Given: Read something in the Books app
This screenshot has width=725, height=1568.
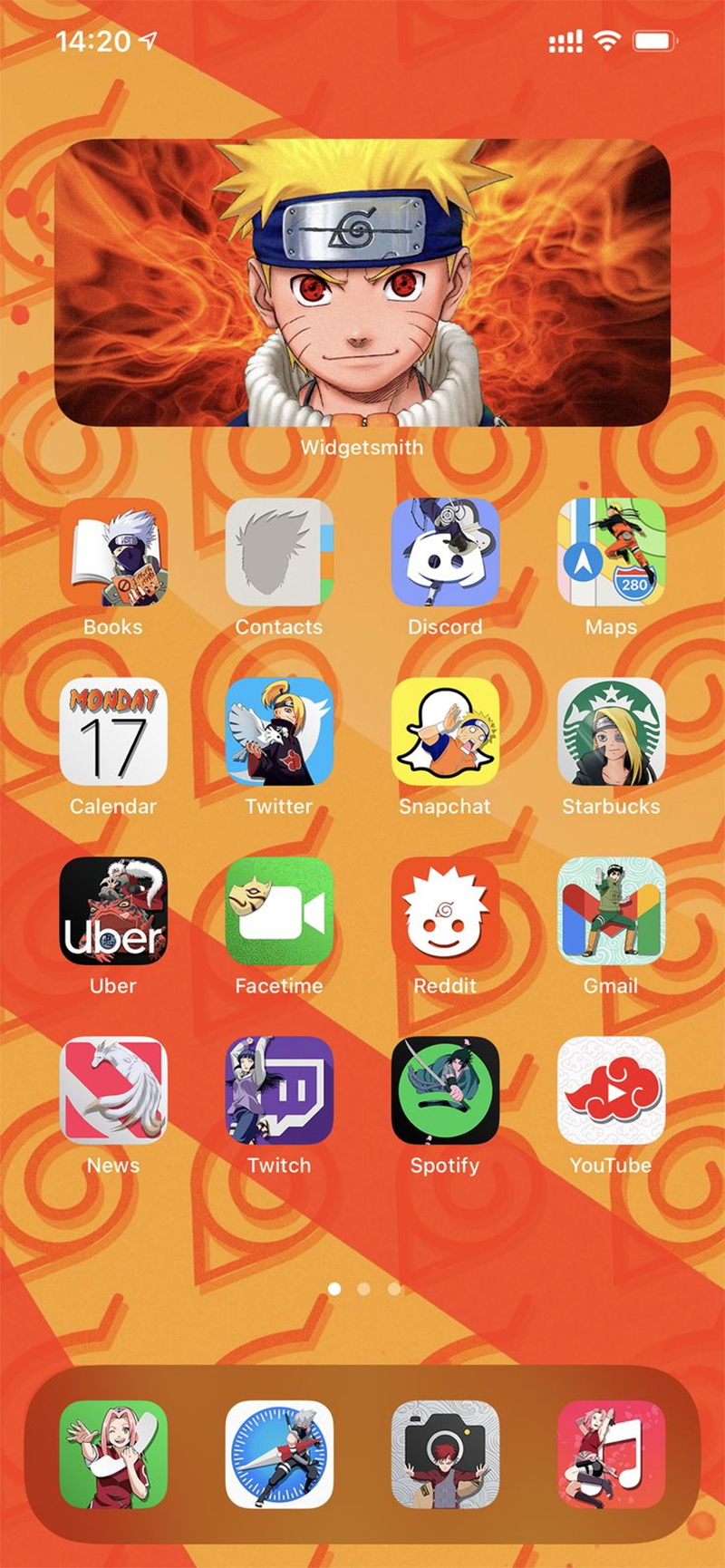Looking at the screenshot, I should (113, 553).
